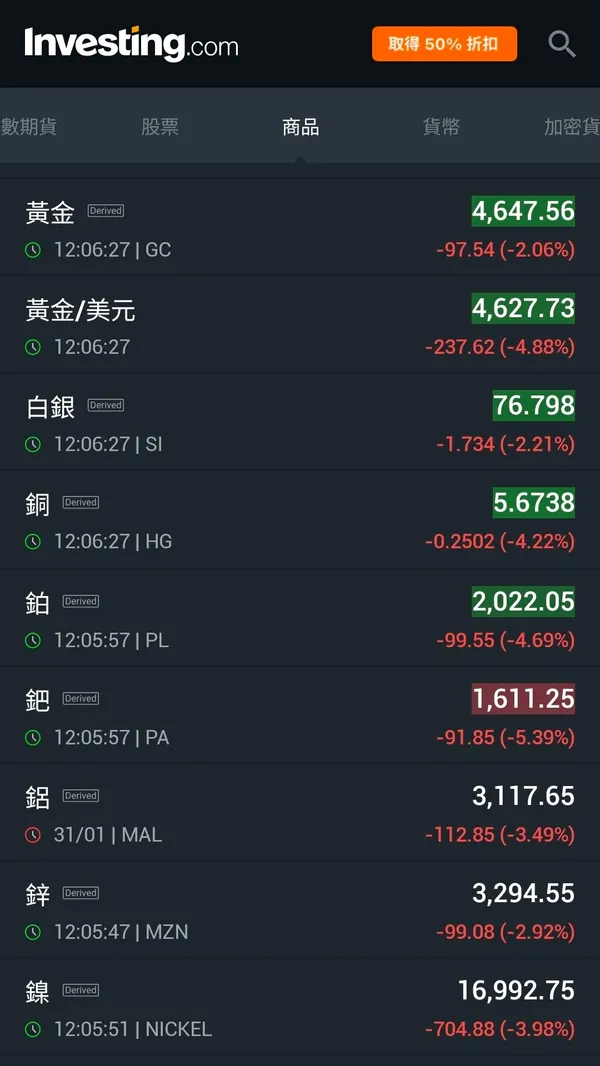Image resolution: width=600 pixels, height=1066 pixels.
Task: Open the 鋁 MAL quote
Action: (300, 813)
